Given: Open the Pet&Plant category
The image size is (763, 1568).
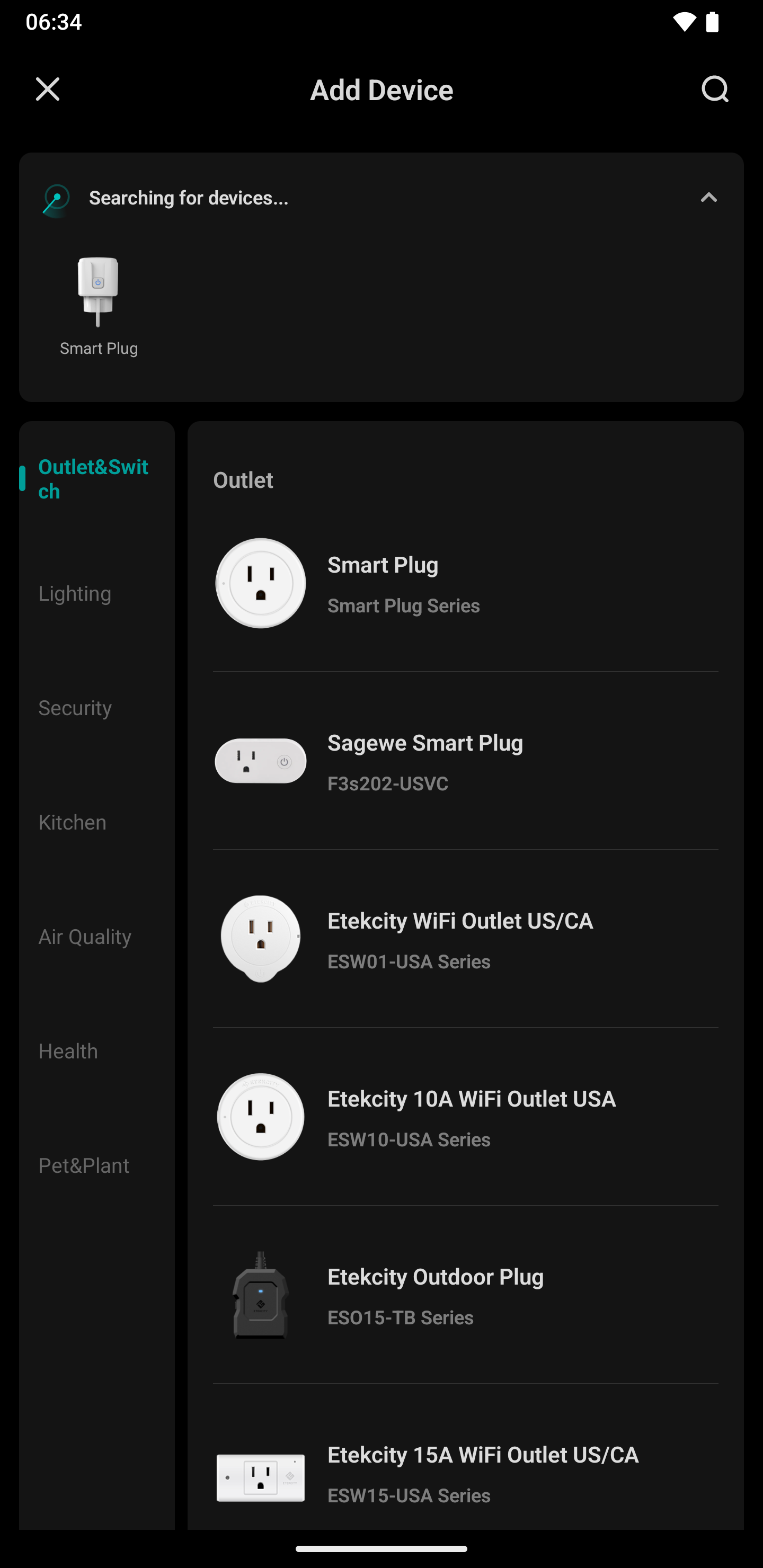Looking at the screenshot, I should (84, 1165).
